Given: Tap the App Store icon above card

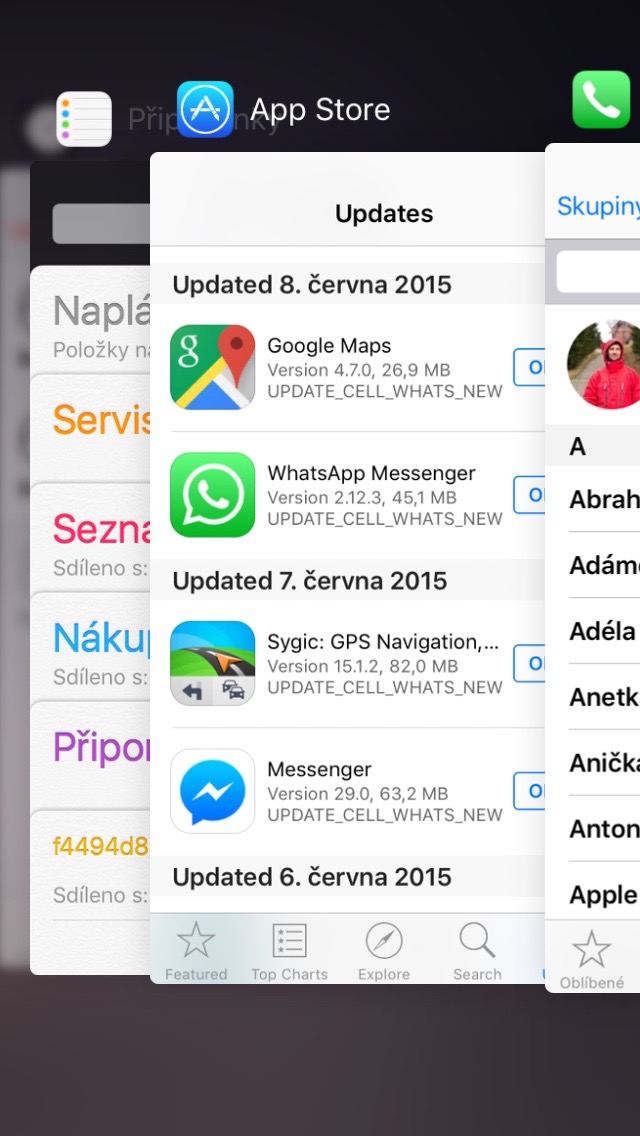Looking at the screenshot, I should [x=205, y=109].
